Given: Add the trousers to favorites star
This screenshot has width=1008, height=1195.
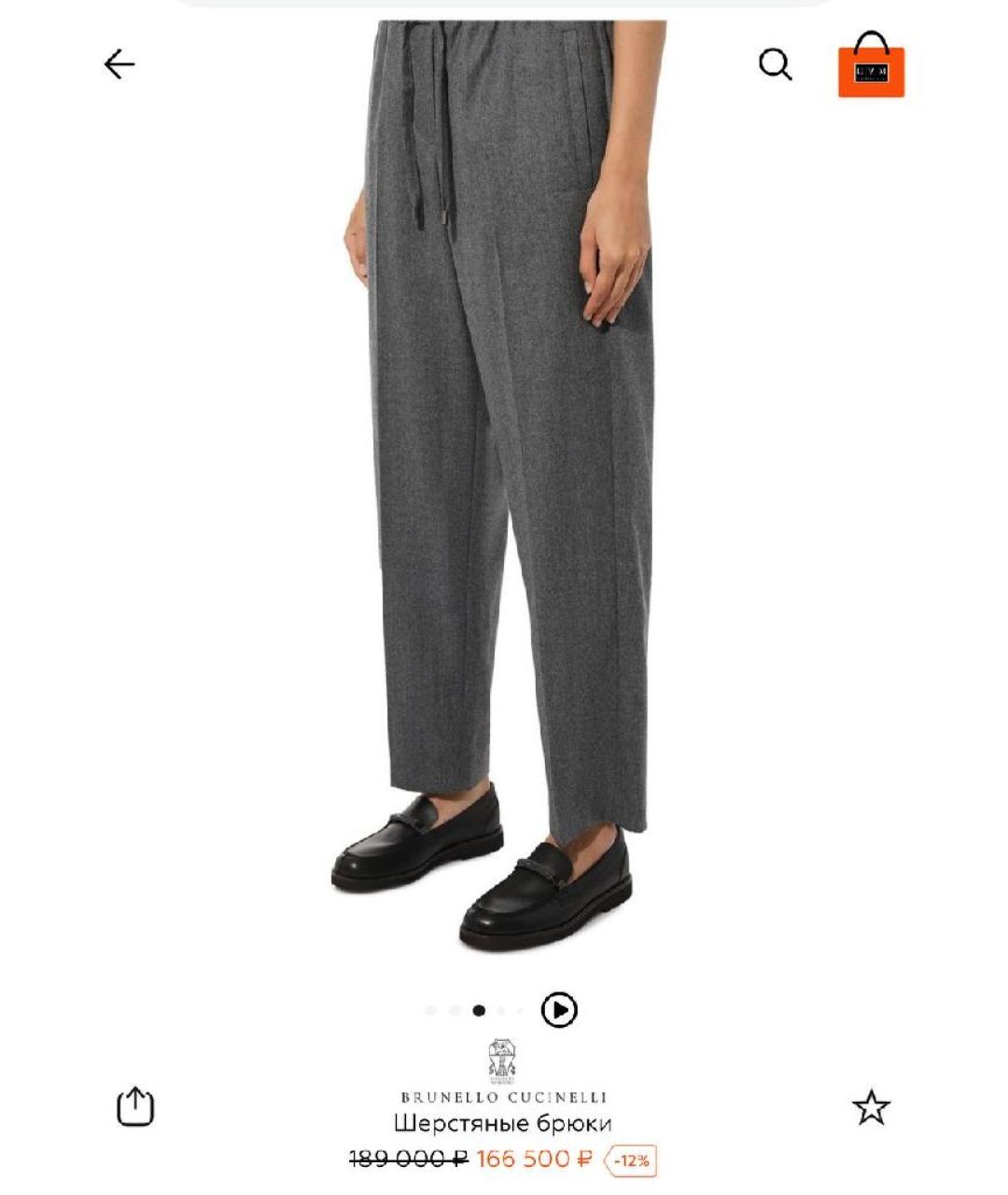Looking at the screenshot, I should point(871,1107).
